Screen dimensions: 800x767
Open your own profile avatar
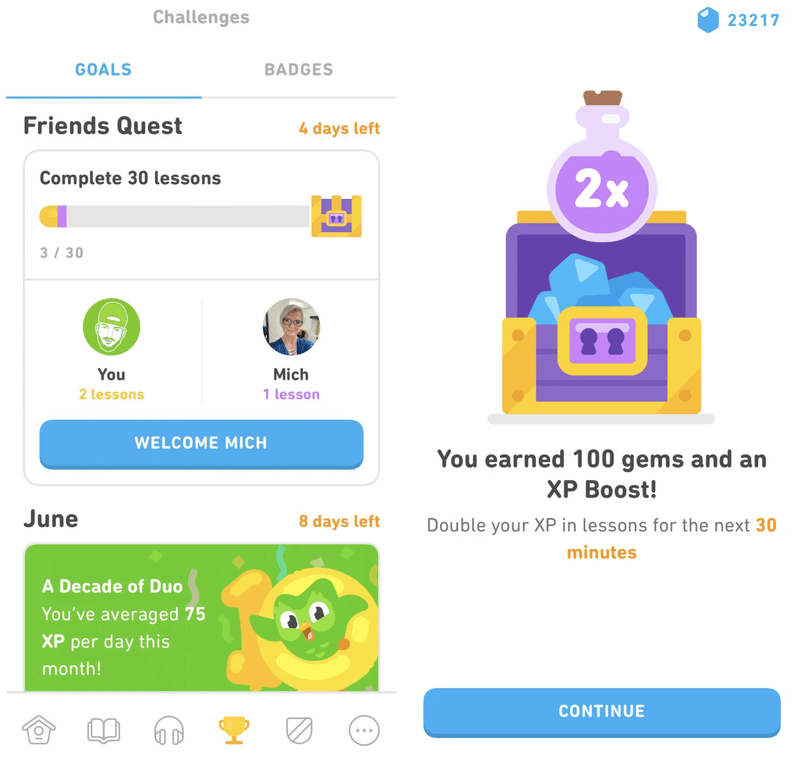(111, 327)
